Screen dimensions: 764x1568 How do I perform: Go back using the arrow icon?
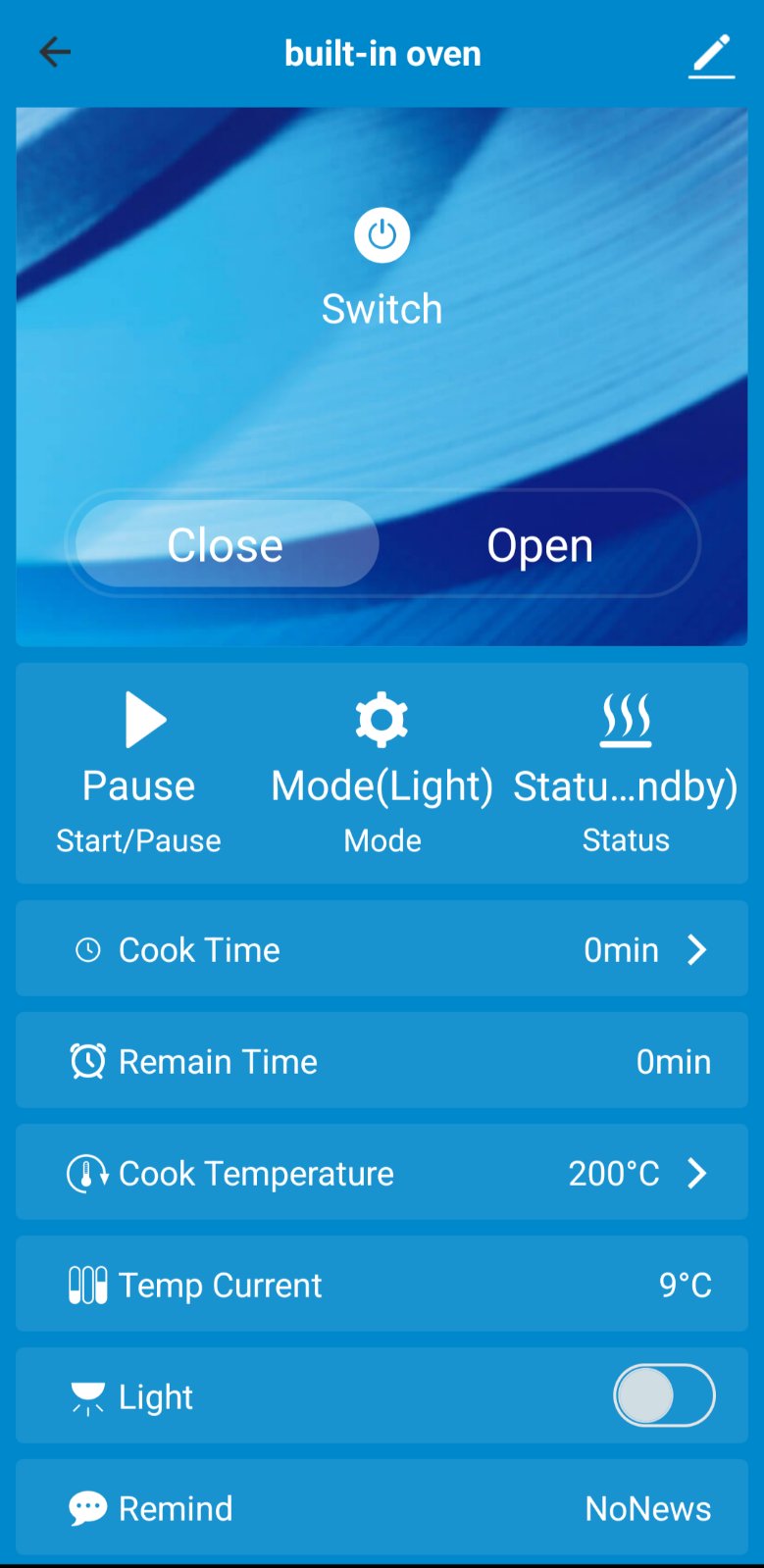click(55, 52)
